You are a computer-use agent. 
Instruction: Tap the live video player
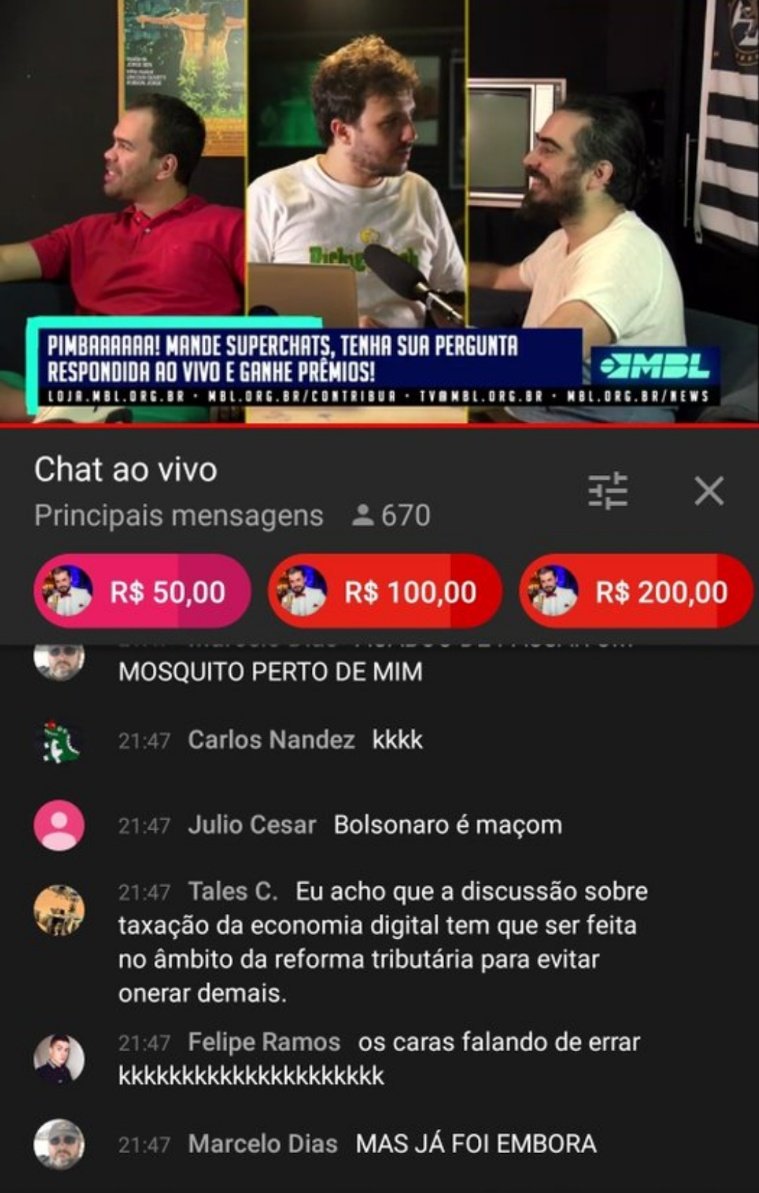[x=379, y=200]
